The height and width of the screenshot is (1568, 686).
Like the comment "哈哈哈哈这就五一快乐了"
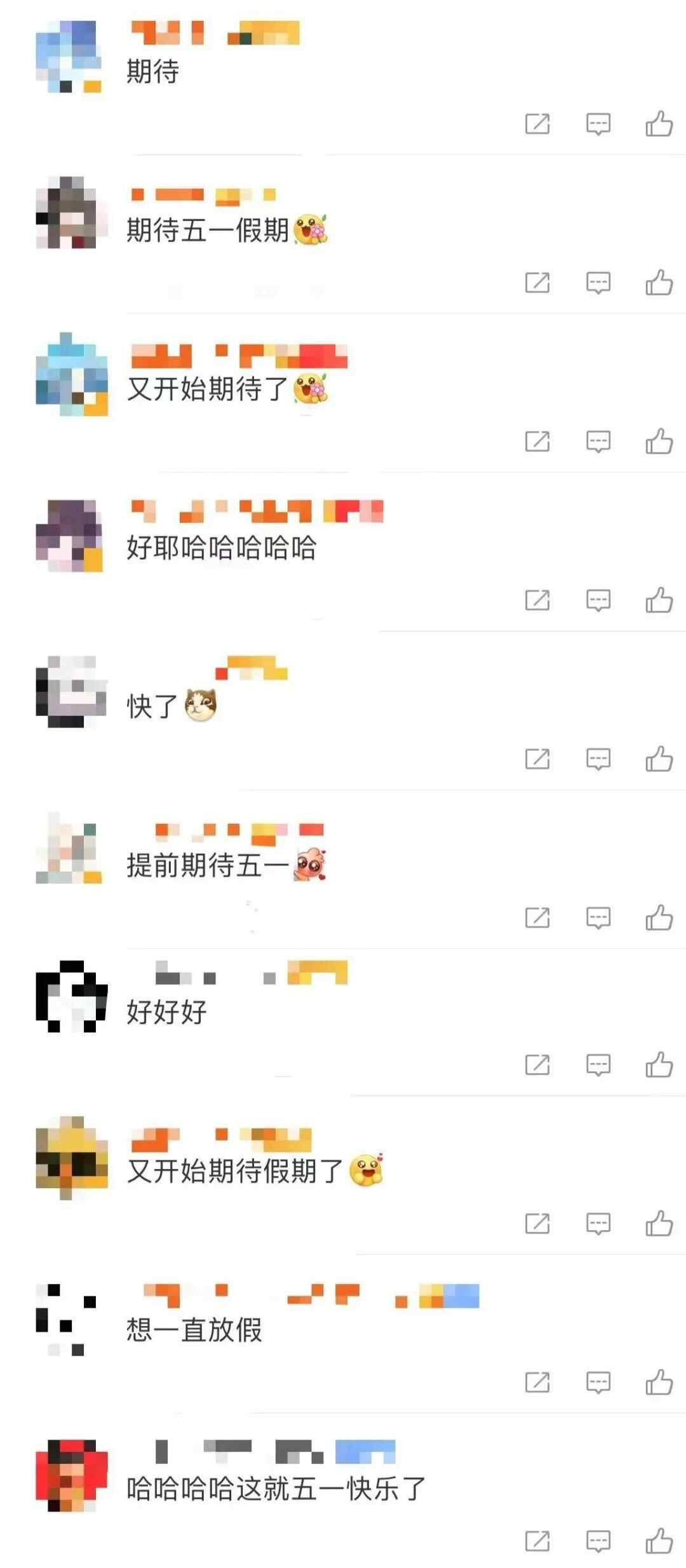point(659,1541)
